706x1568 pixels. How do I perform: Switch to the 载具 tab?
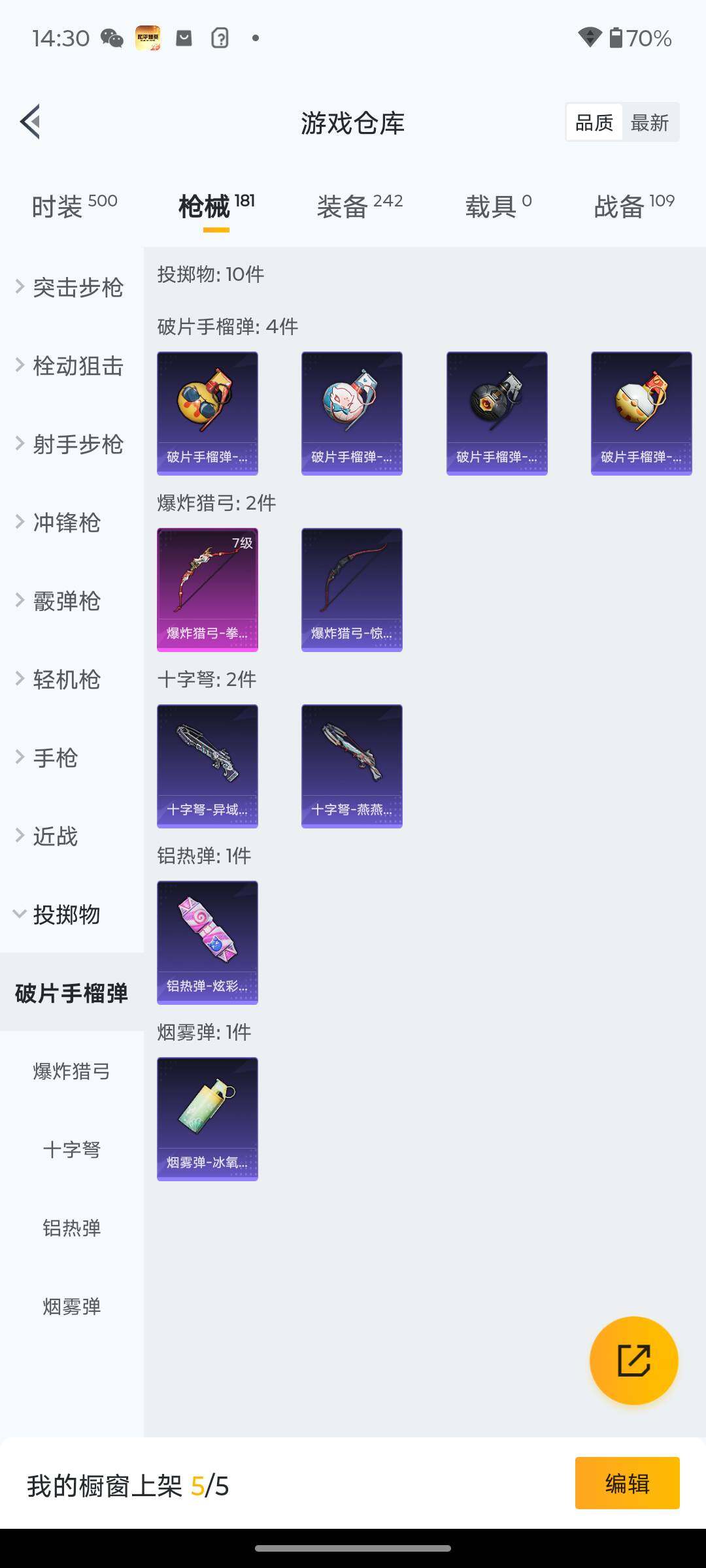click(498, 206)
